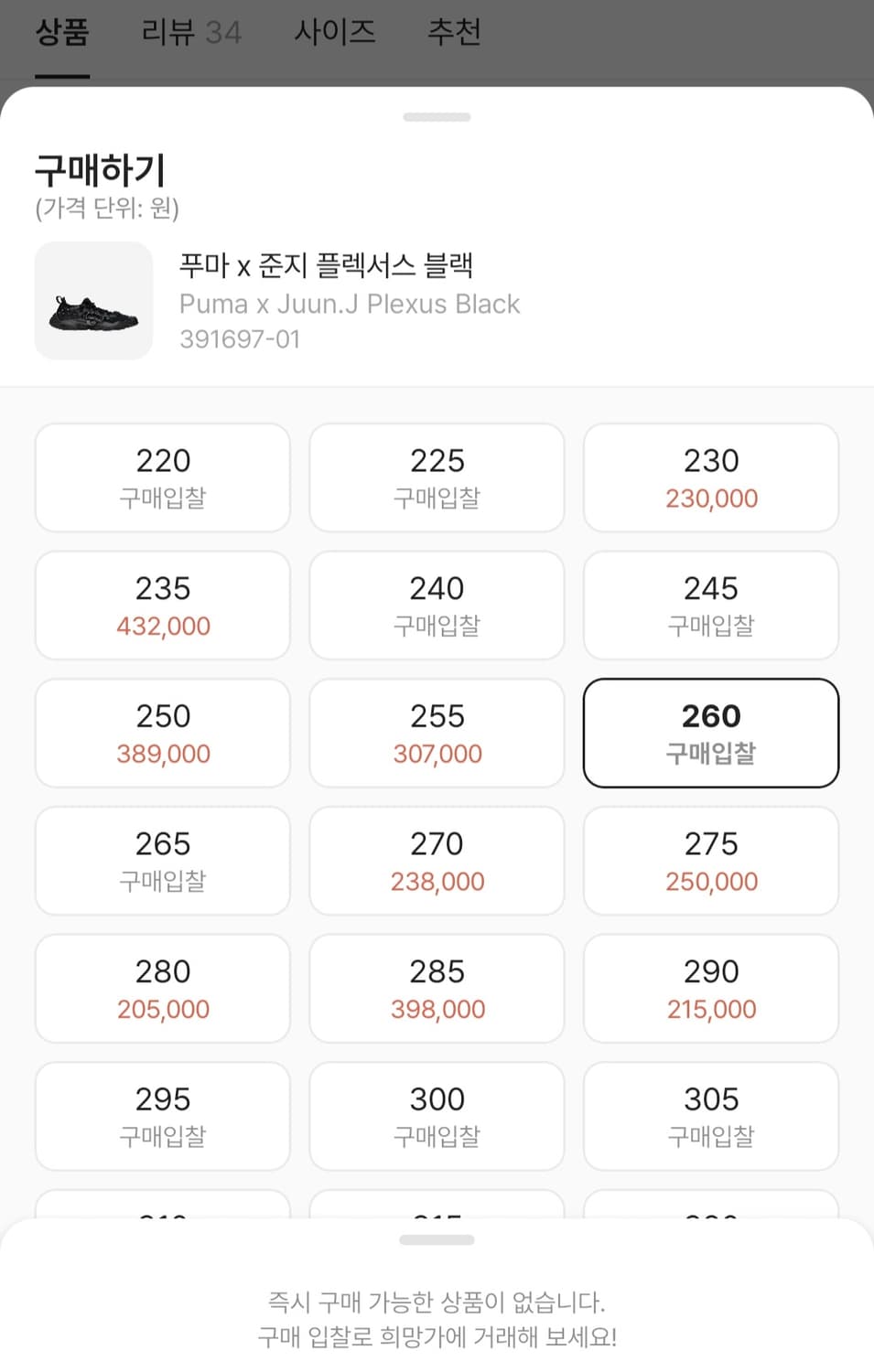Image resolution: width=874 pixels, height=1372 pixels.
Task: Select size 300 구매입찰
Action: [x=437, y=1117]
